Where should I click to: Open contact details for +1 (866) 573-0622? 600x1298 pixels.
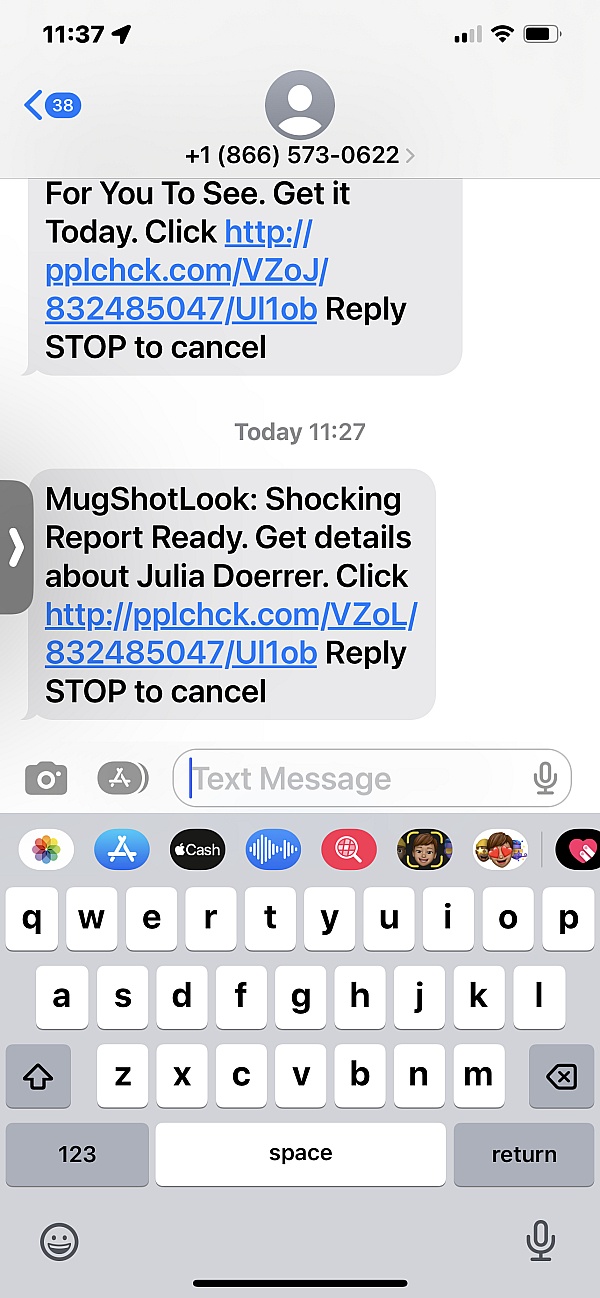tap(300, 155)
